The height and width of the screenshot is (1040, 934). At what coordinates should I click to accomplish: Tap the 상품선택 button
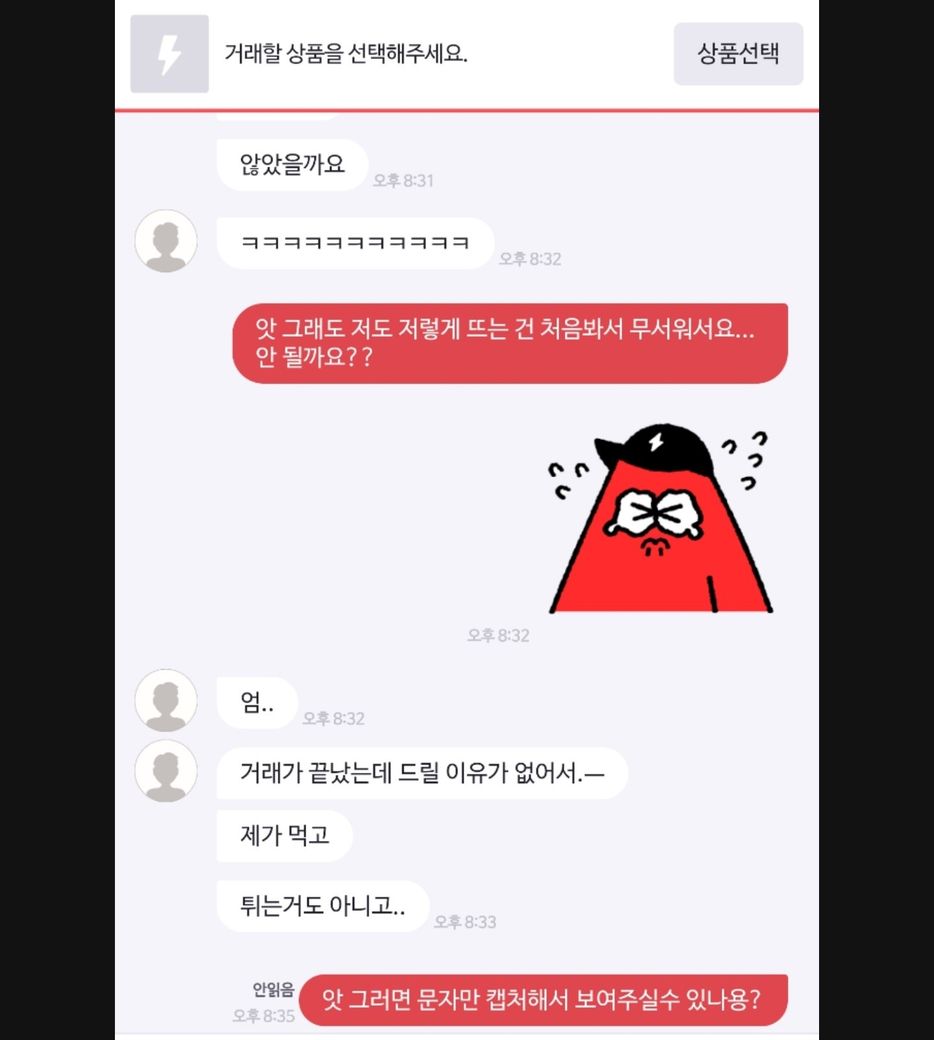738,54
